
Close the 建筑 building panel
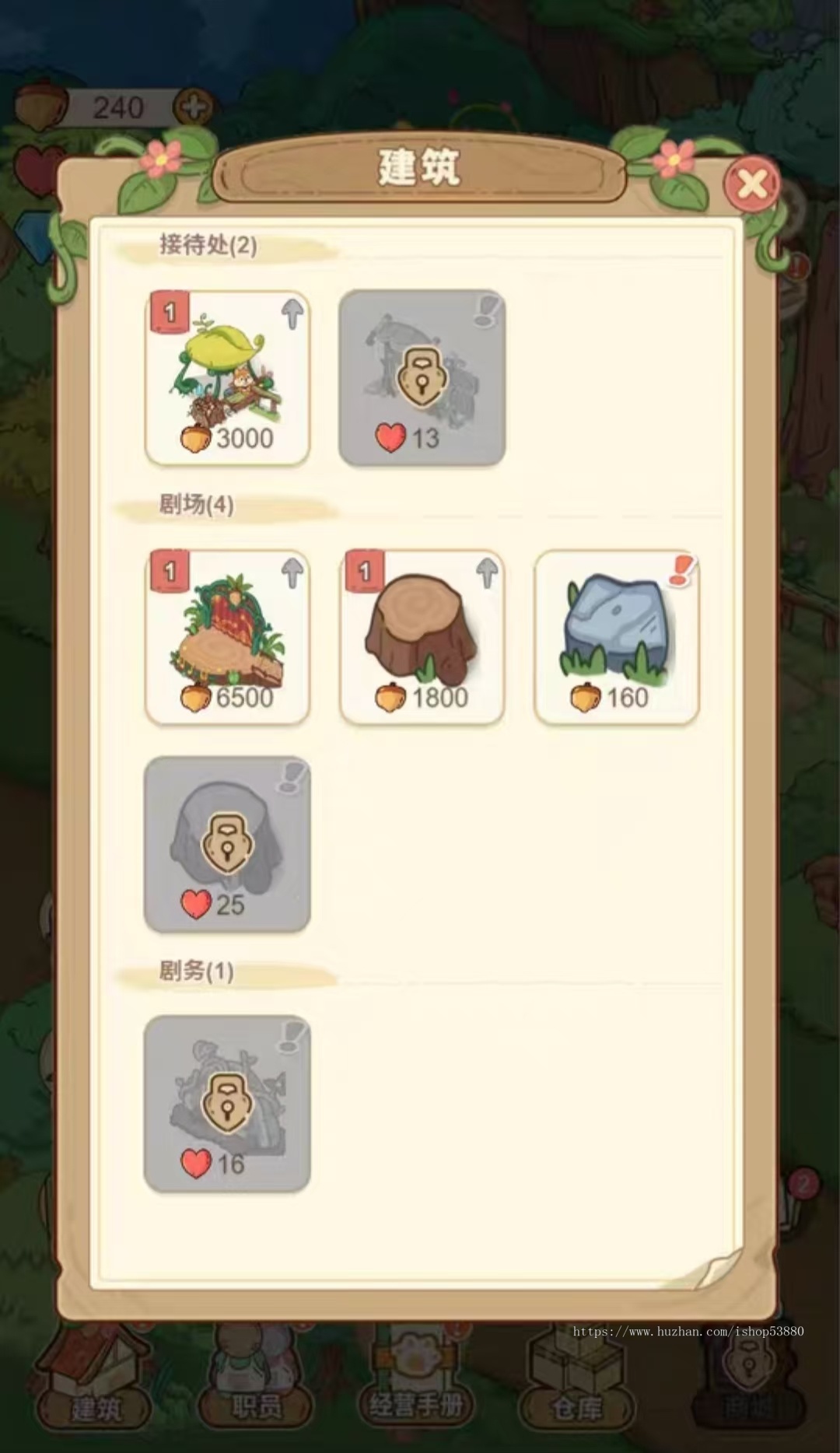point(751,185)
